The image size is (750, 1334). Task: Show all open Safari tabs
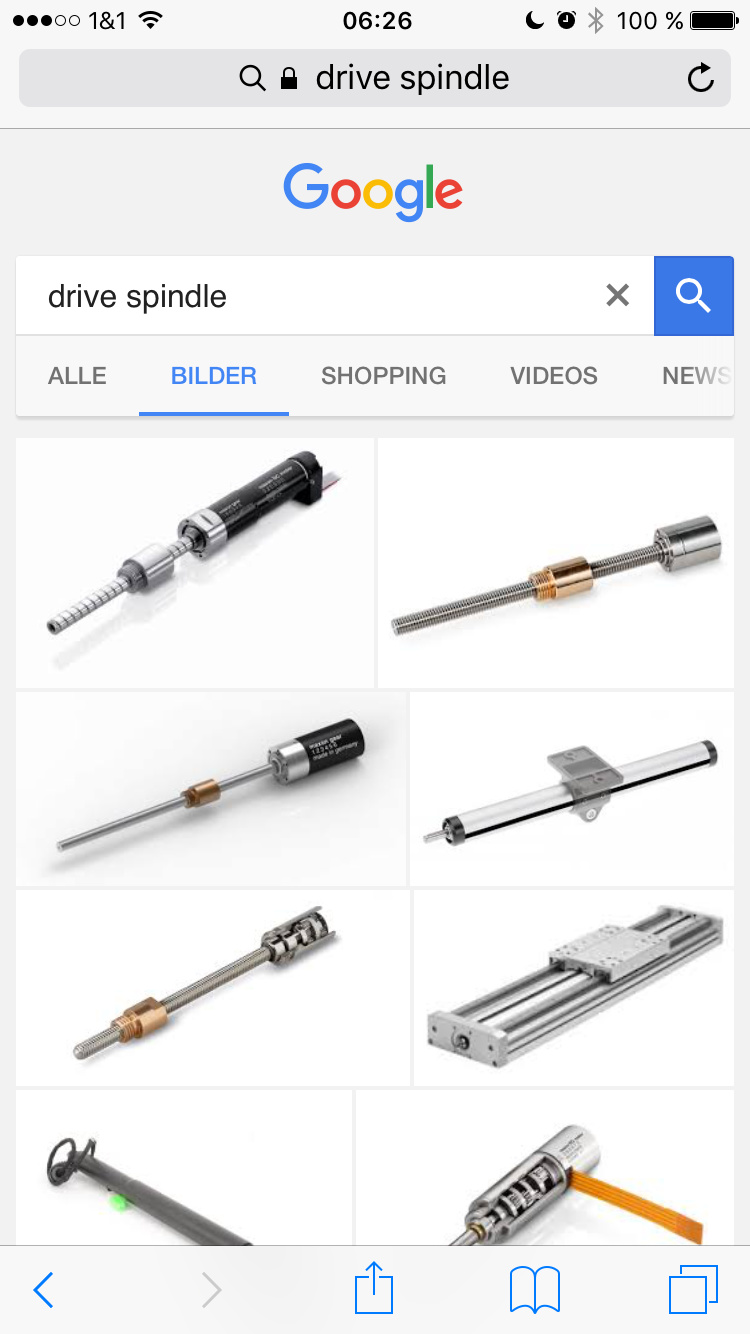pos(693,1290)
